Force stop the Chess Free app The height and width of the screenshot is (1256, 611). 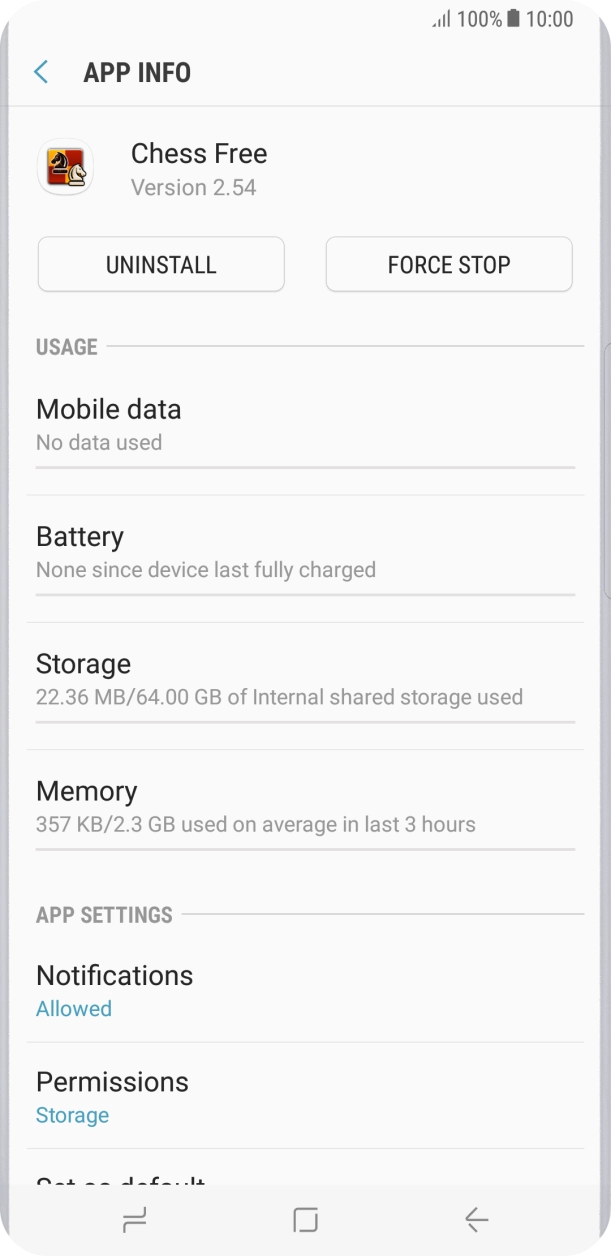(449, 264)
